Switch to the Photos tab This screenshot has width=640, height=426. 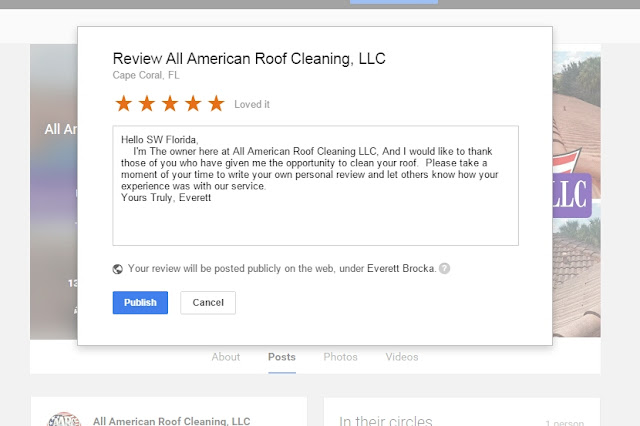(340, 357)
